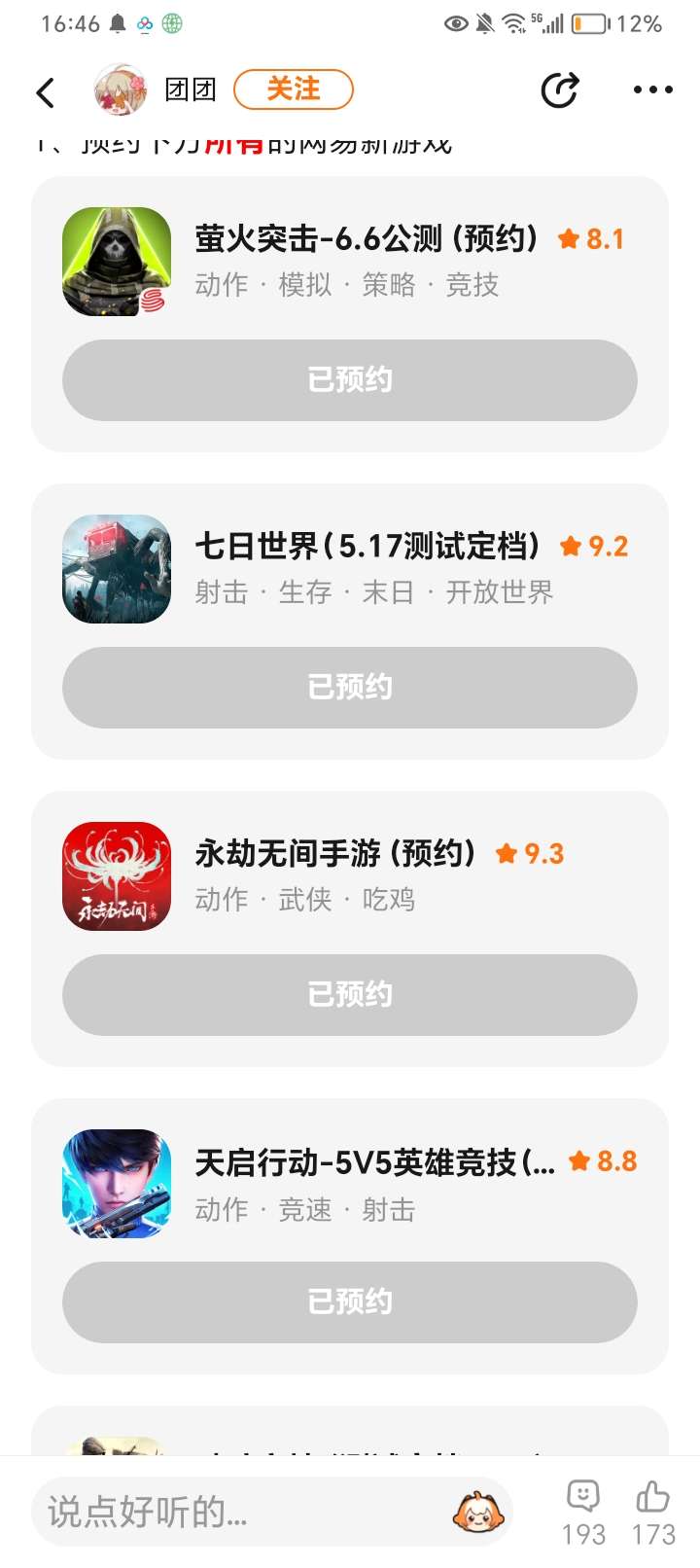700x1568 pixels.
Task: Open the 永劫无间手游 game card
Action: click(x=334, y=854)
